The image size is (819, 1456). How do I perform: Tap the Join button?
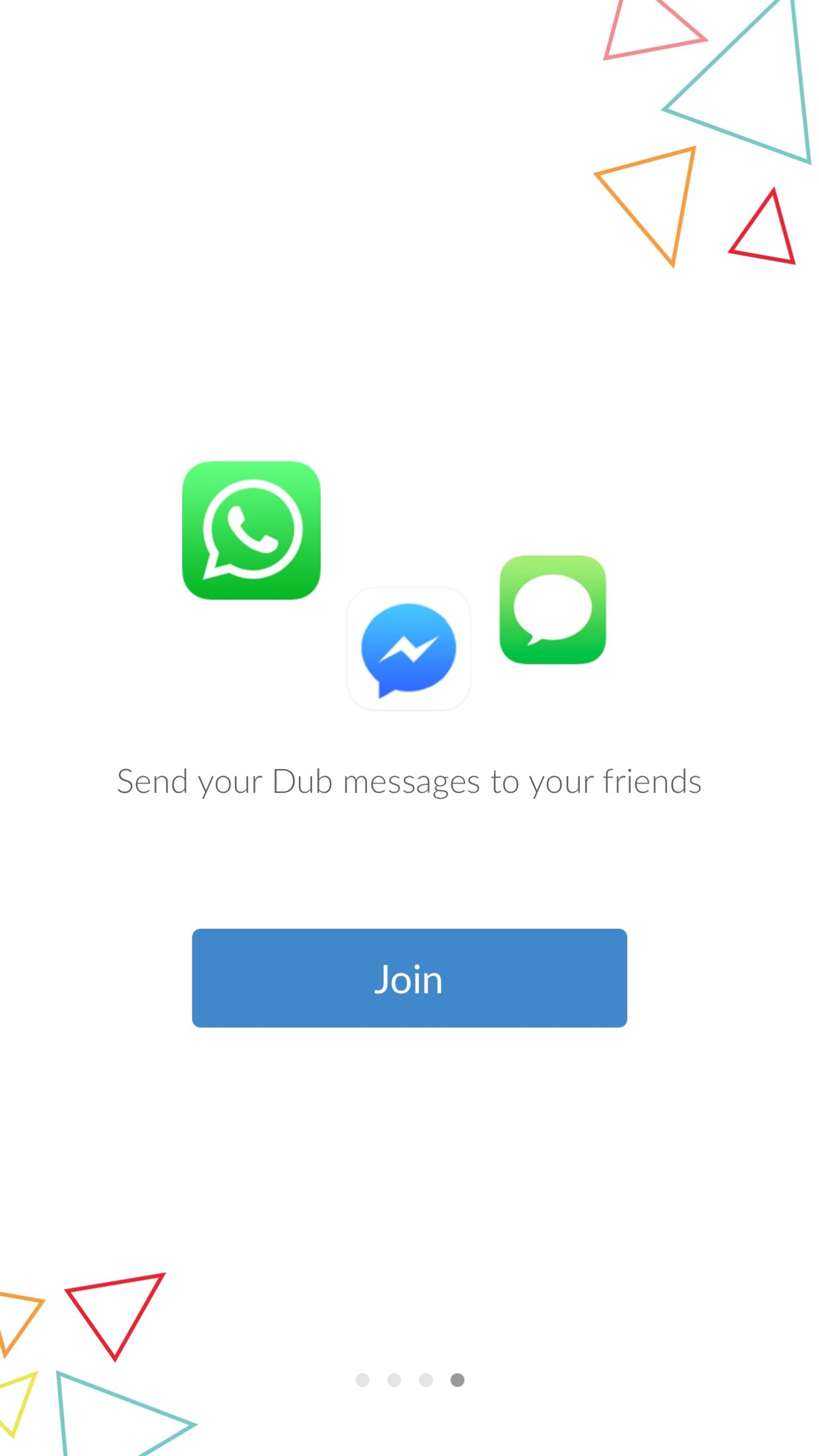pos(409,978)
